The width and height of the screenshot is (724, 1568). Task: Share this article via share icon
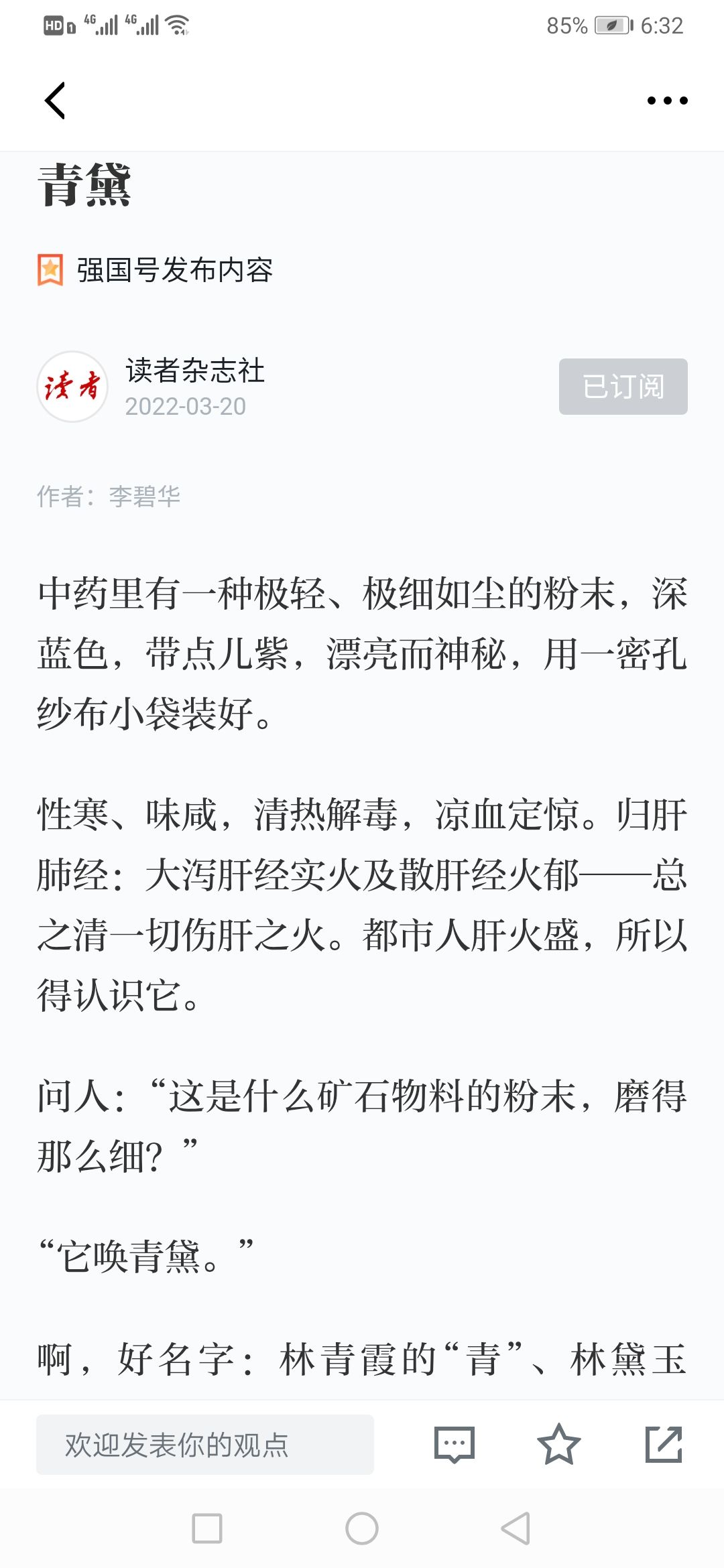[664, 1444]
